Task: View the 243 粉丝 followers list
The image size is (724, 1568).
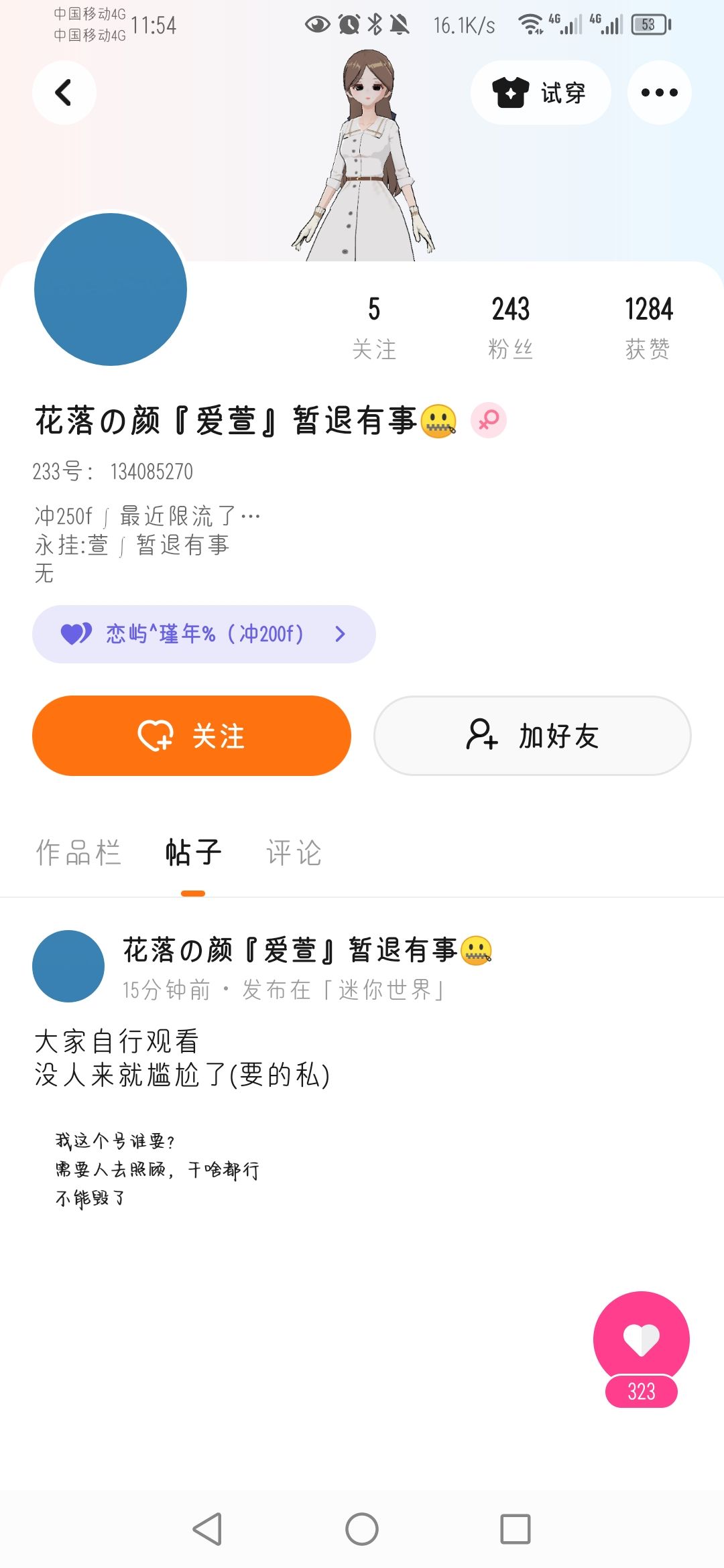Action: pos(511,327)
